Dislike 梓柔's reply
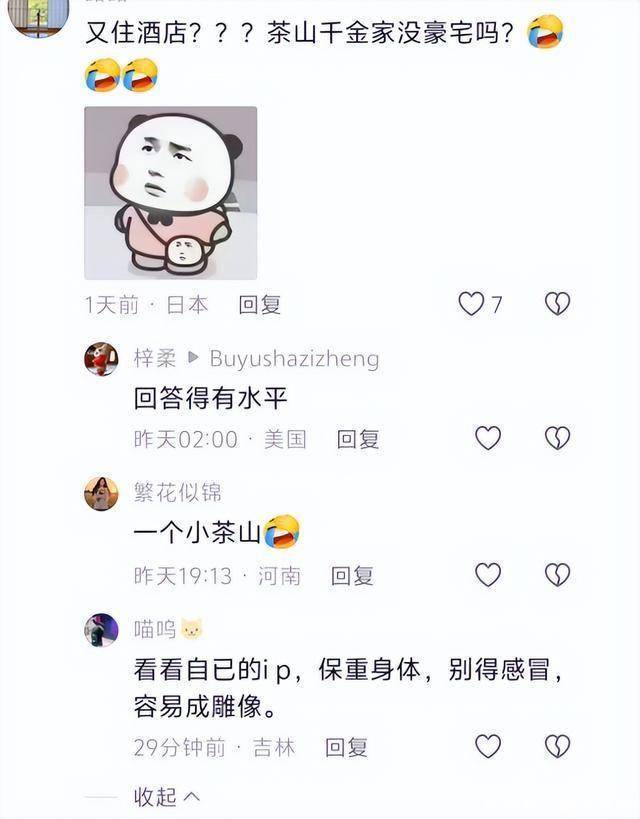This screenshot has height=819, width=640. (557, 438)
